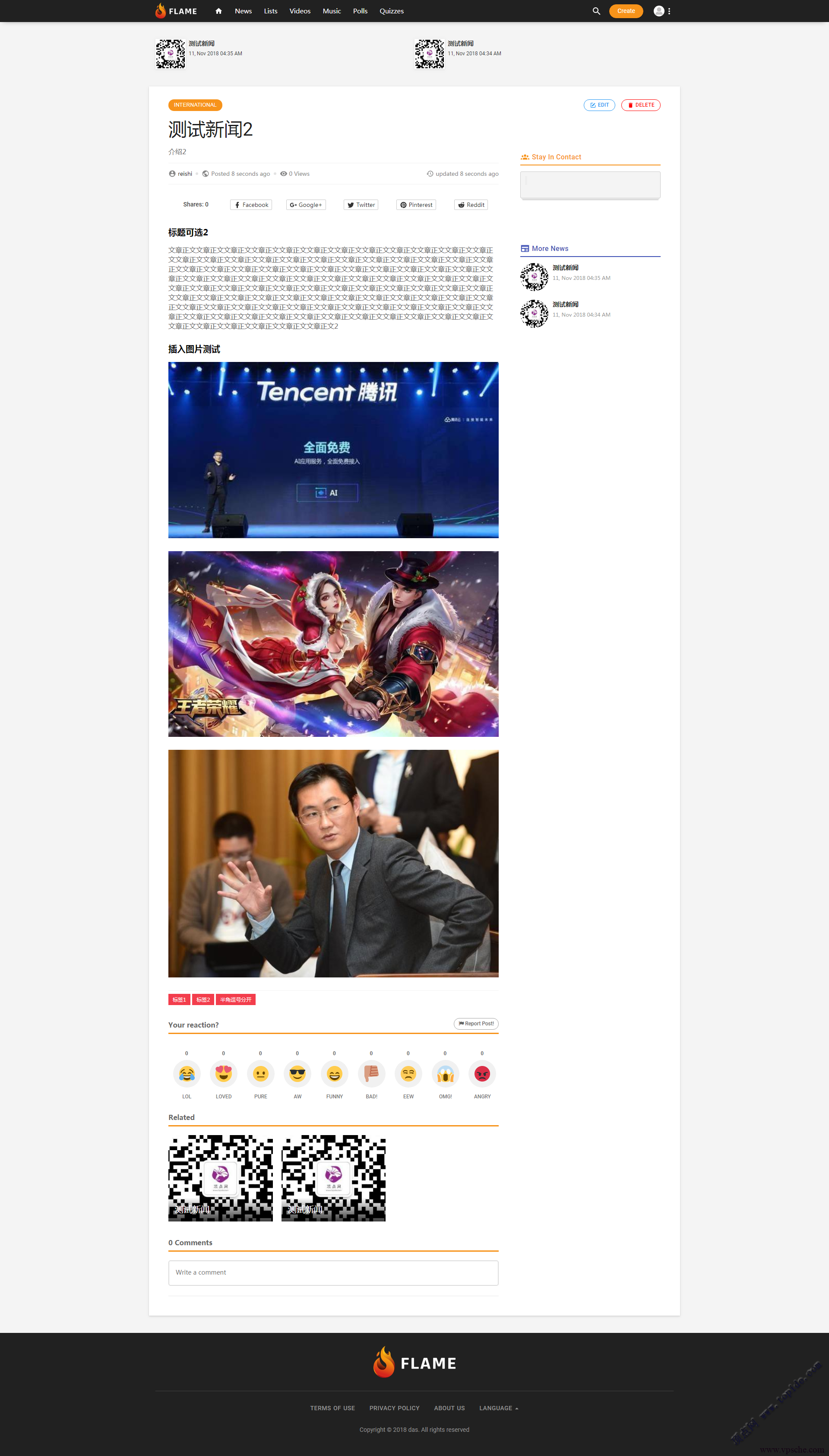The image size is (829, 1456).
Task: Share the article on Reddit
Action: point(471,205)
